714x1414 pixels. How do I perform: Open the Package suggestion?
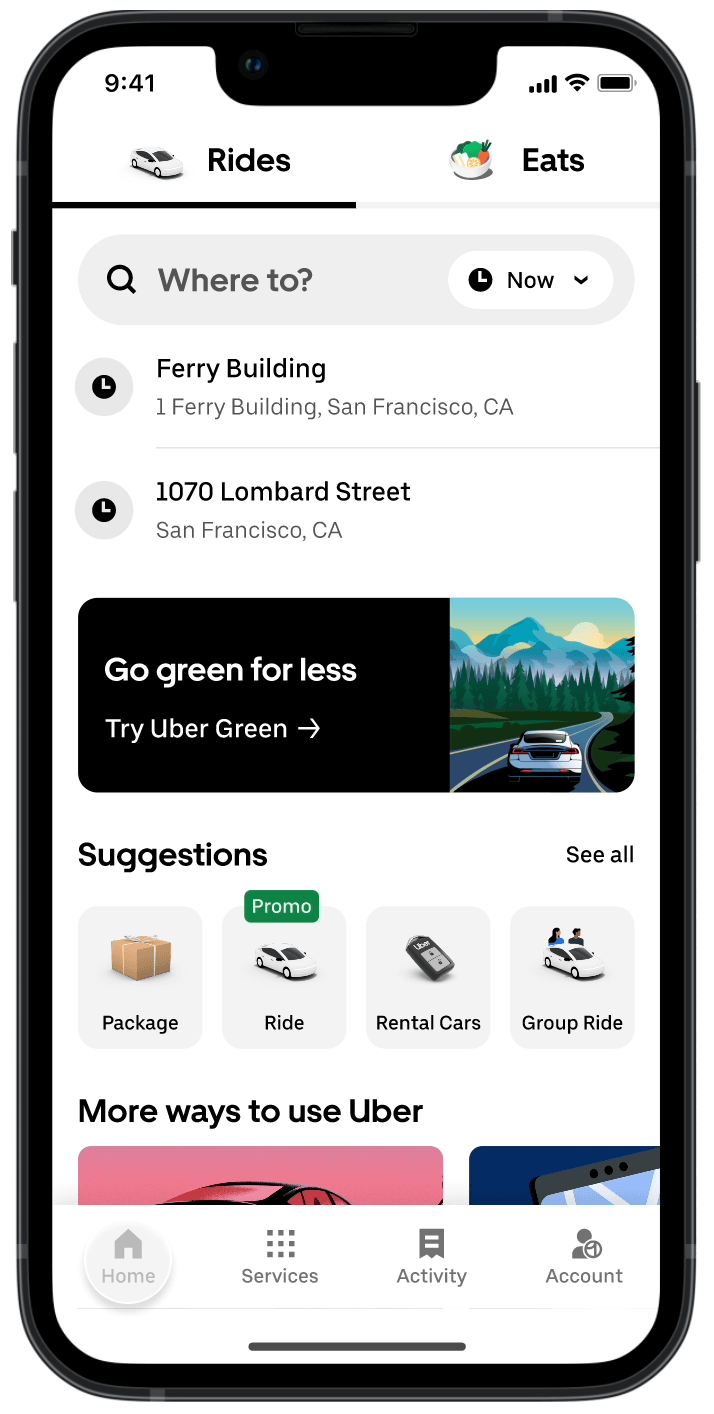(140, 977)
